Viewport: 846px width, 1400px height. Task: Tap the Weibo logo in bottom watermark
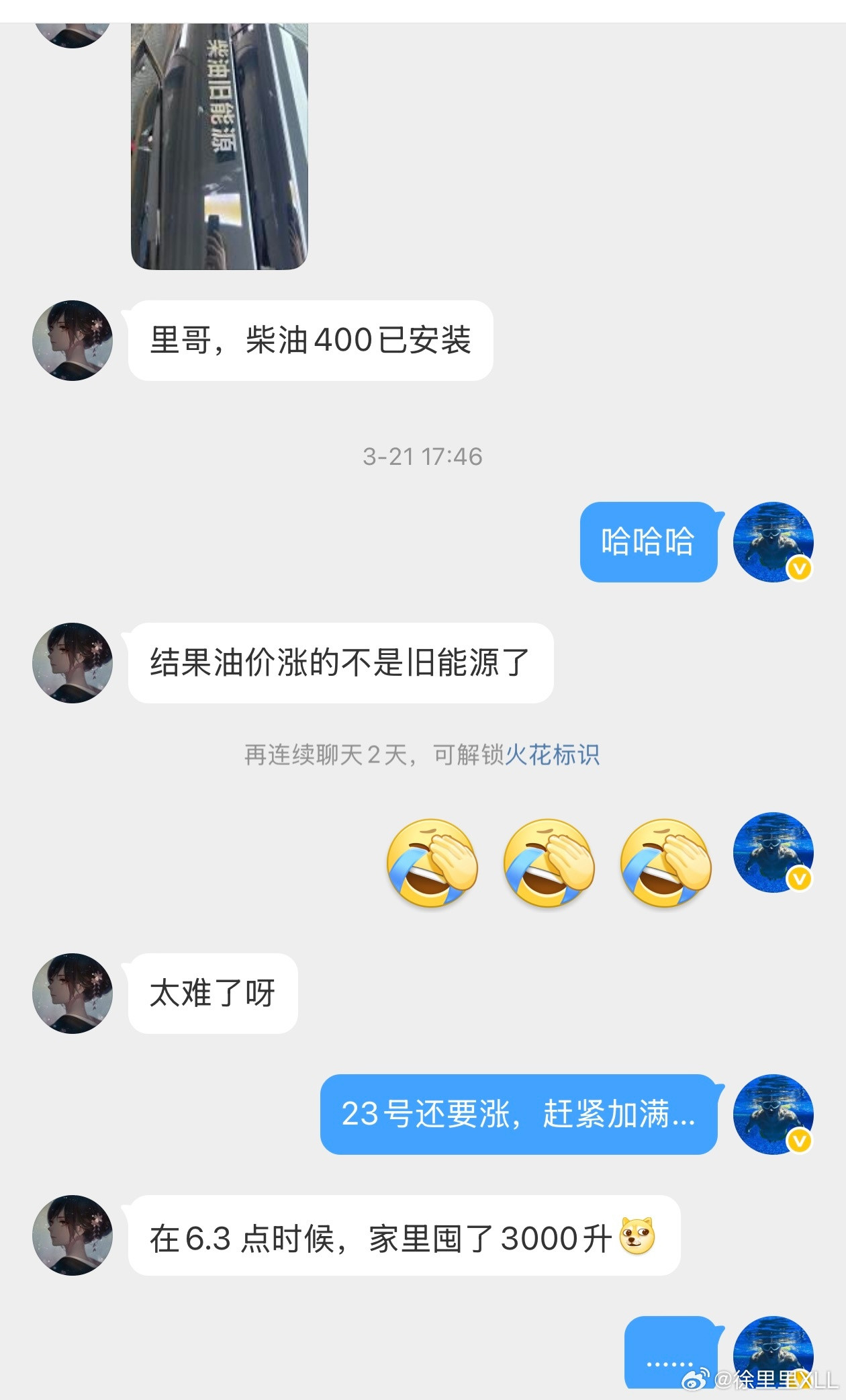[695, 1377]
